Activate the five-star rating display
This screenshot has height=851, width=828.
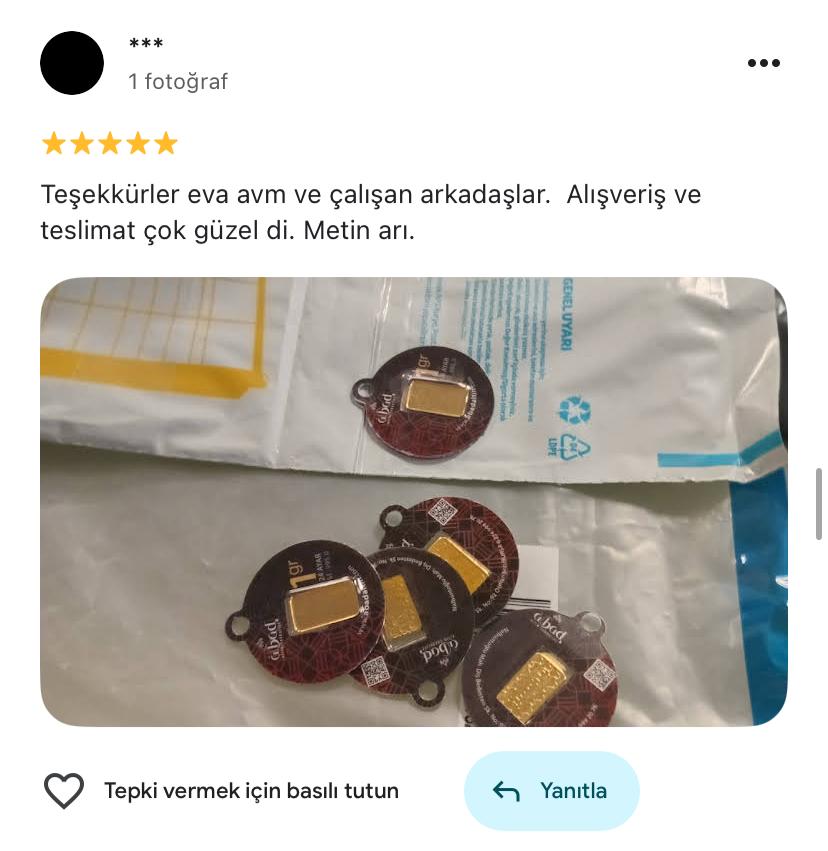click(x=109, y=143)
